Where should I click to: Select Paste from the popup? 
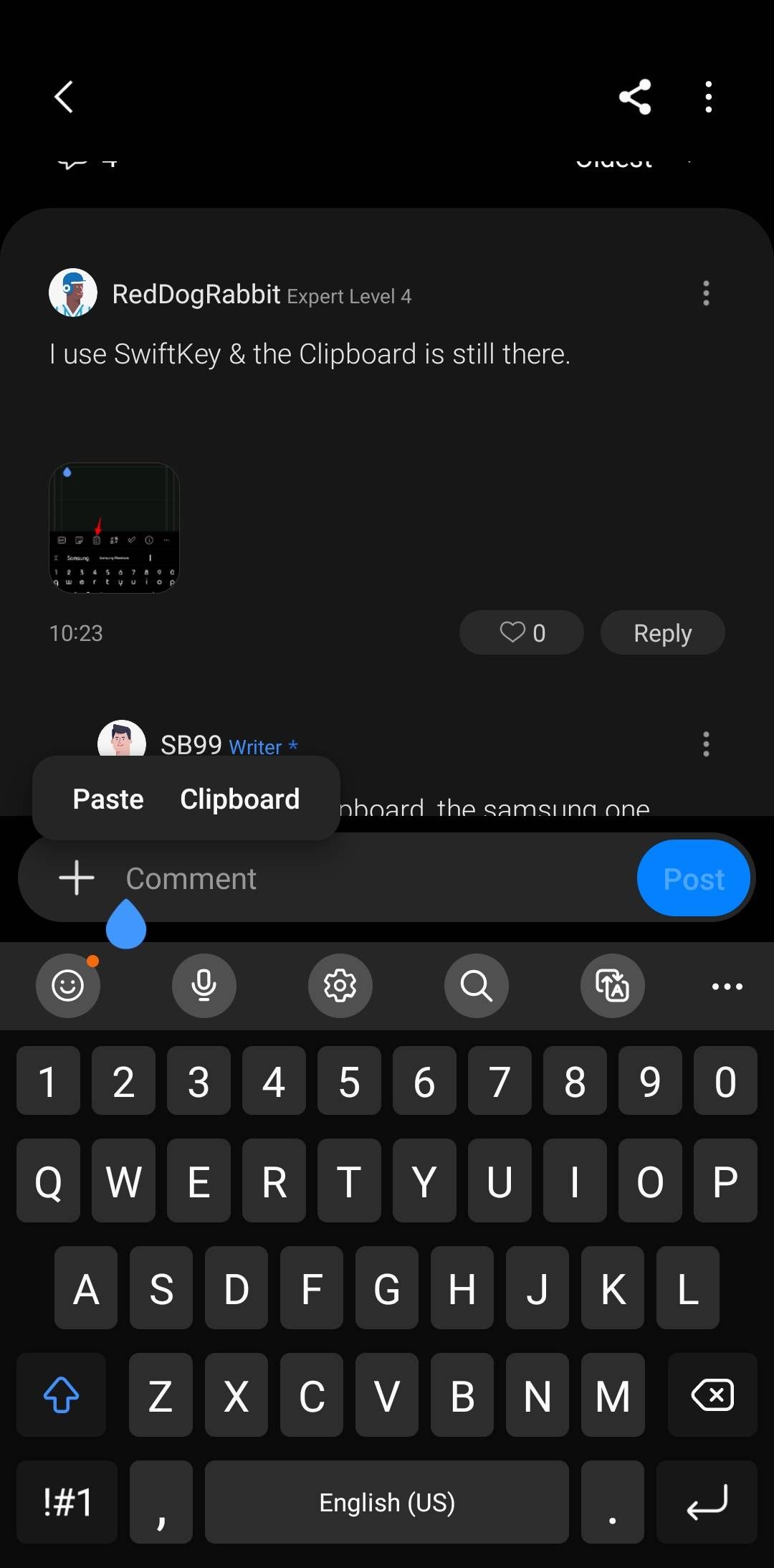pyautogui.click(x=107, y=798)
